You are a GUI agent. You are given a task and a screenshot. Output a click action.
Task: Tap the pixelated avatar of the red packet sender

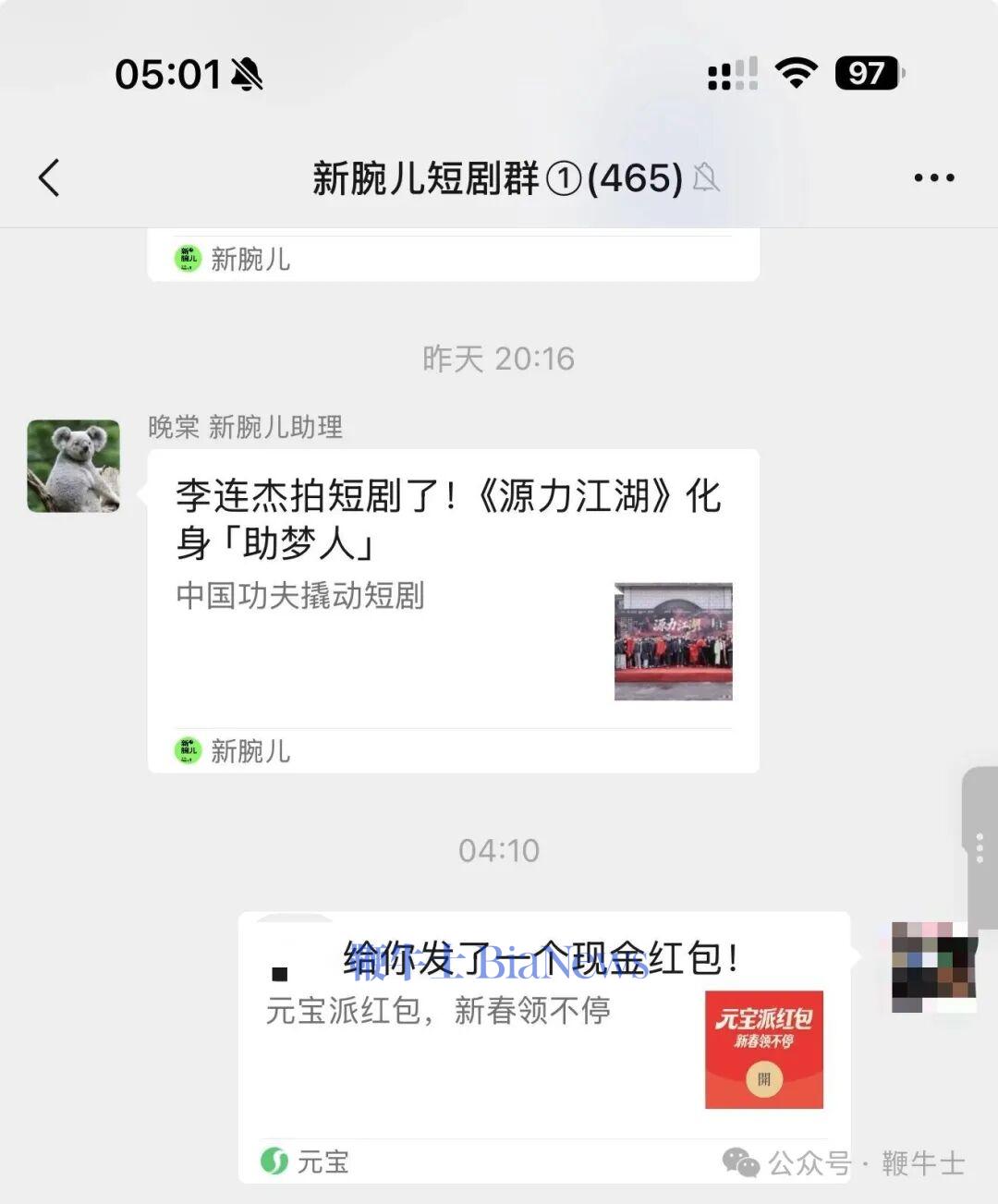click(x=934, y=967)
